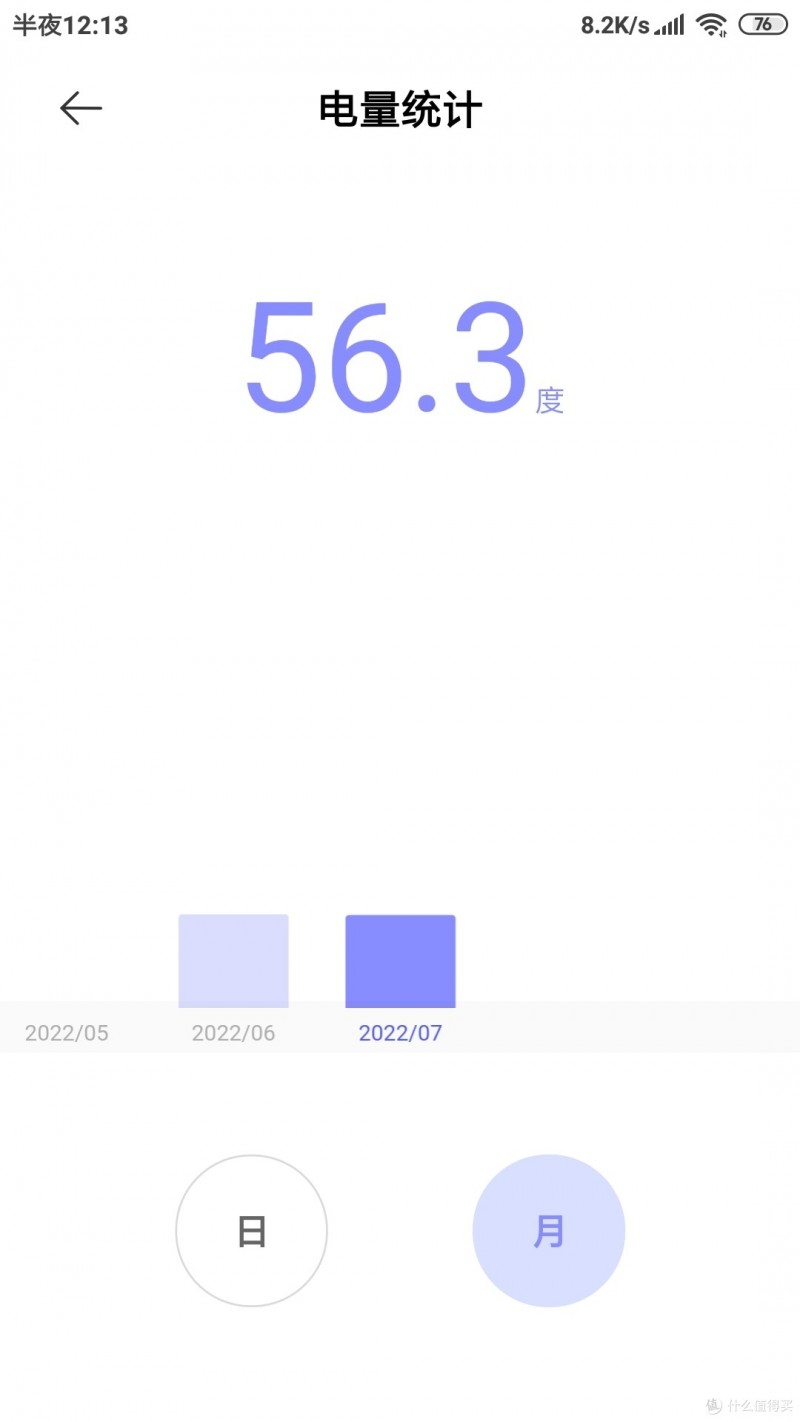Select the 2022/06 bar

click(233, 961)
